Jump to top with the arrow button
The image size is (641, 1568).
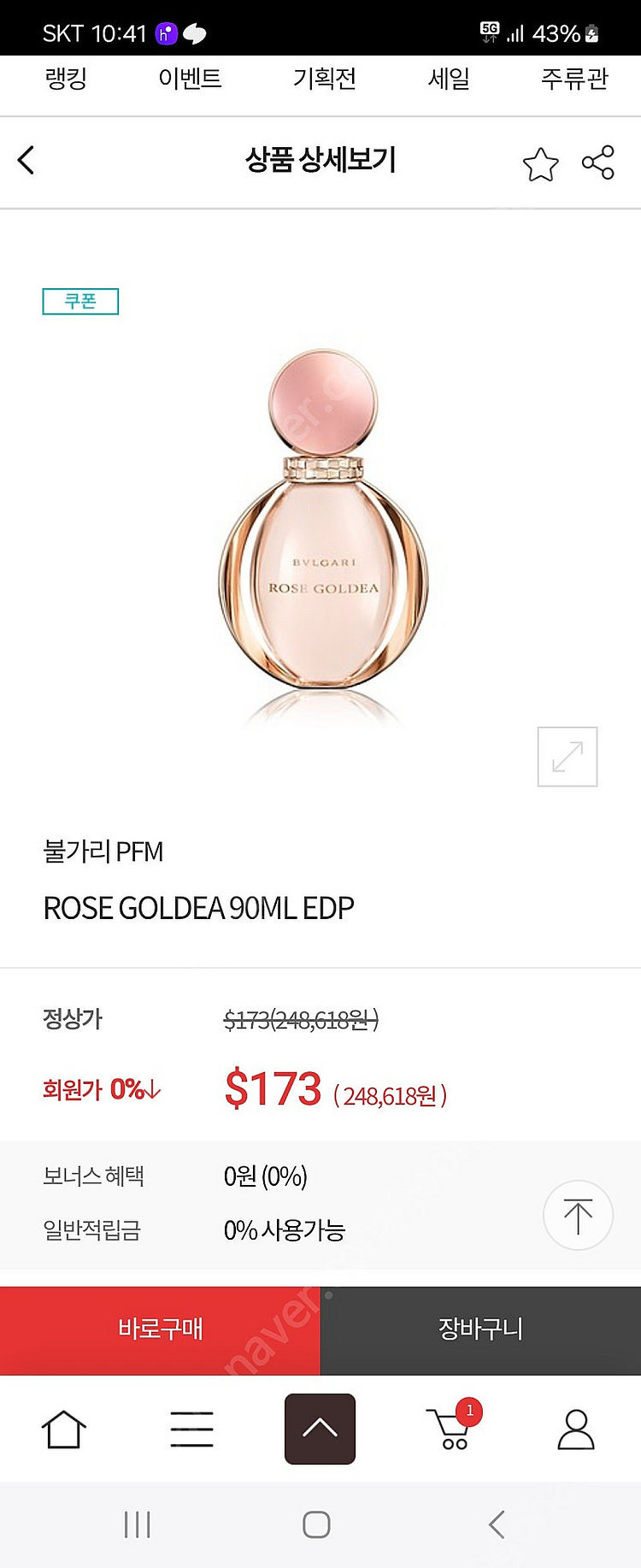tap(578, 1215)
